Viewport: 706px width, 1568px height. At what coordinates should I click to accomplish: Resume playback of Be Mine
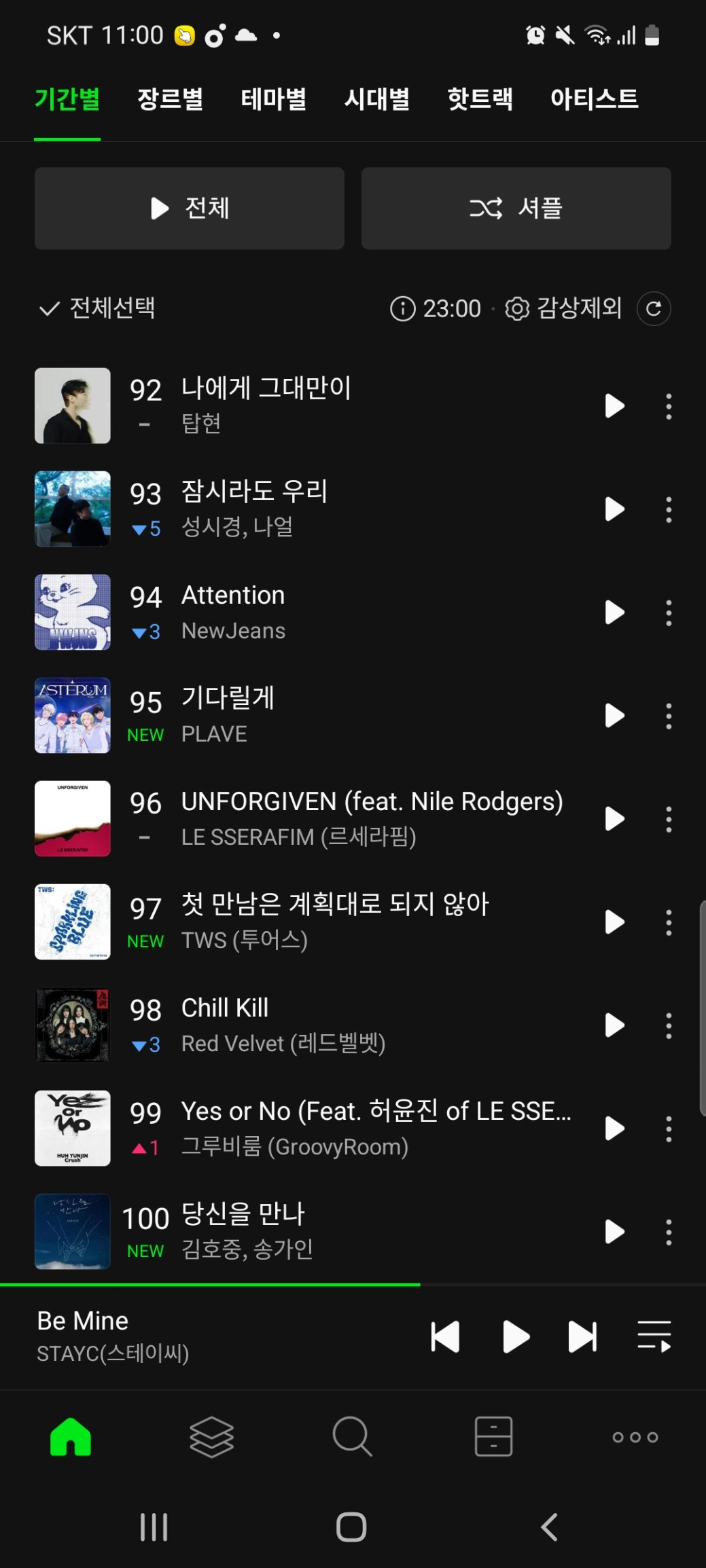516,1336
